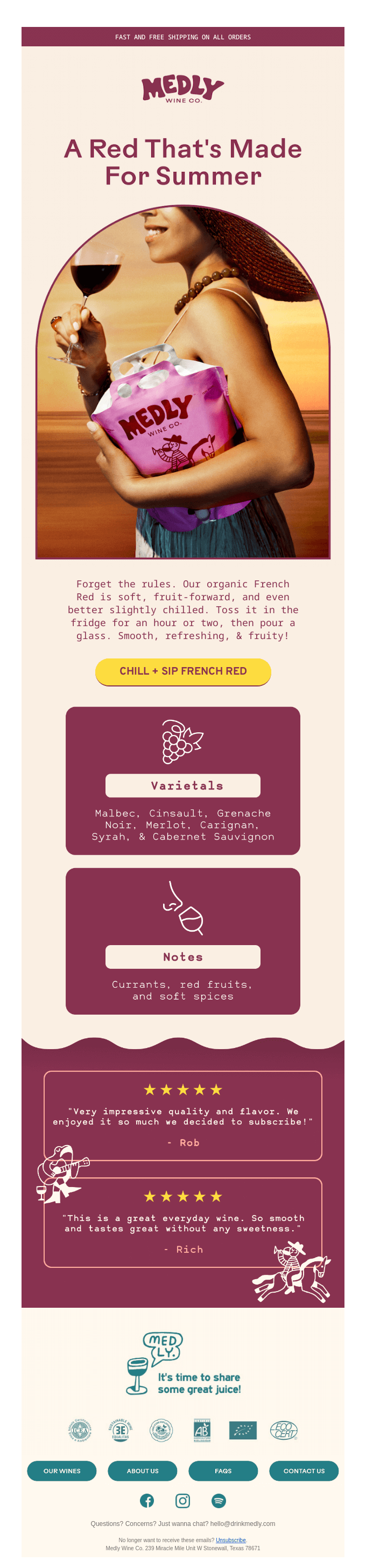This screenshot has width=366, height=1568.
Task: Go to About Us
Action: (142, 1470)
